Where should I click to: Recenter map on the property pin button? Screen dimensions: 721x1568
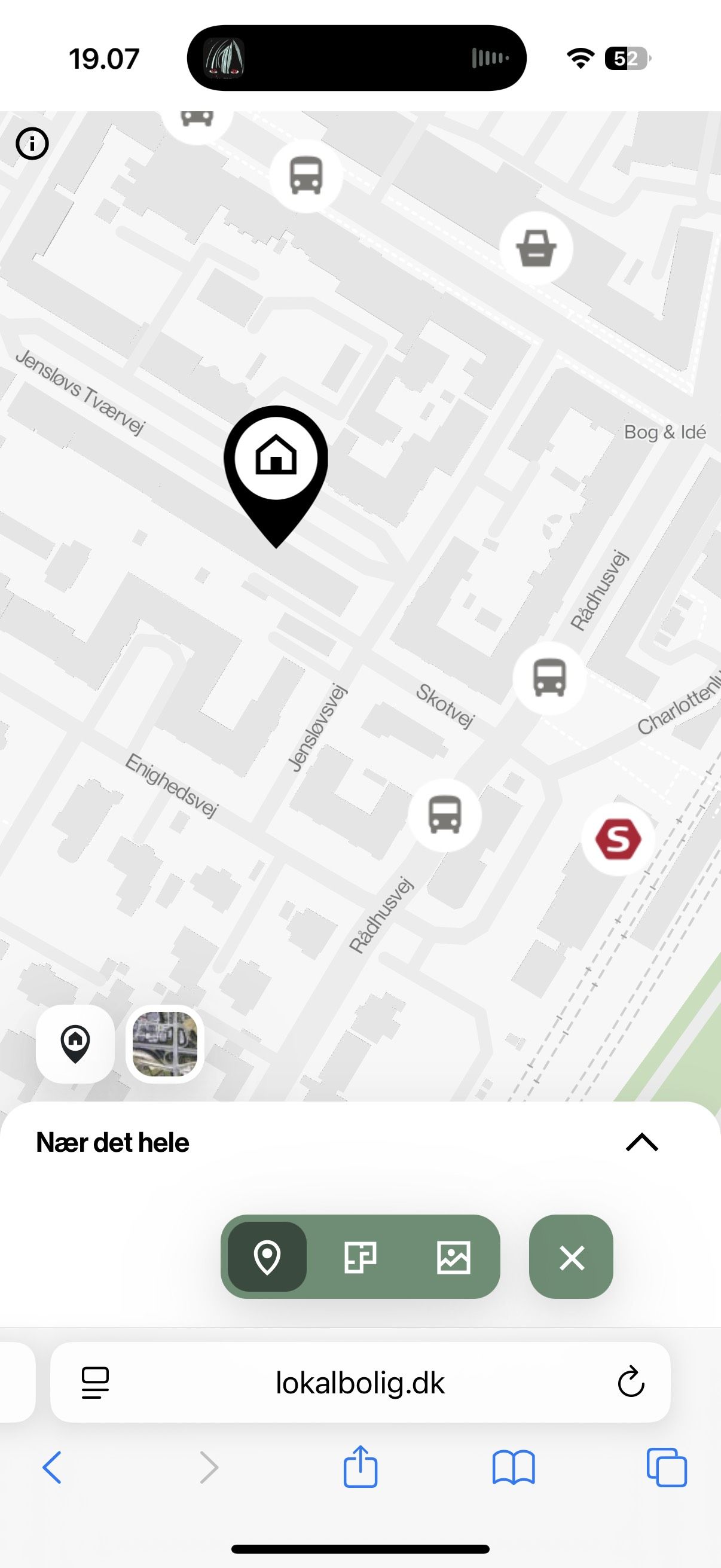75,1044
